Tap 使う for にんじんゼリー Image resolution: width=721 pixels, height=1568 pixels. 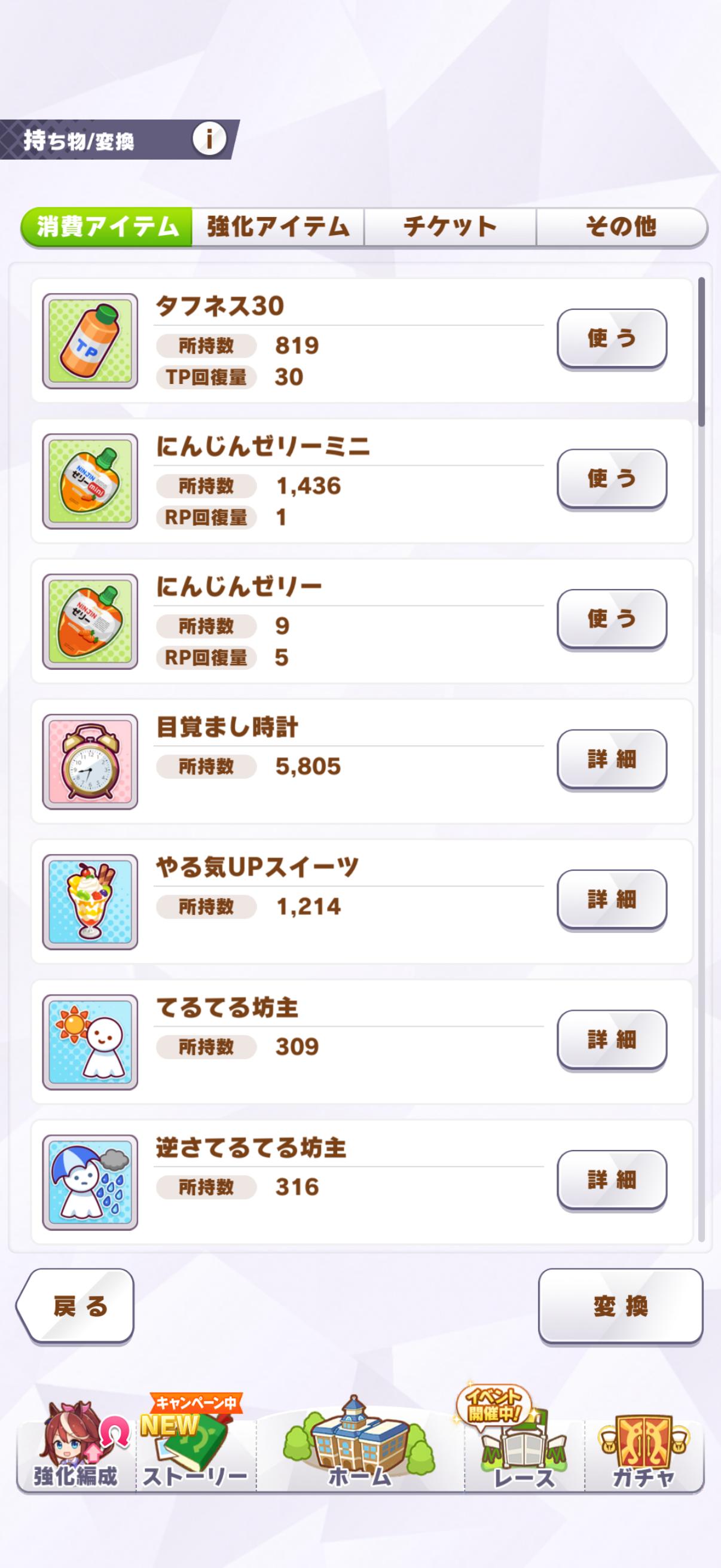tap(612, 618)
